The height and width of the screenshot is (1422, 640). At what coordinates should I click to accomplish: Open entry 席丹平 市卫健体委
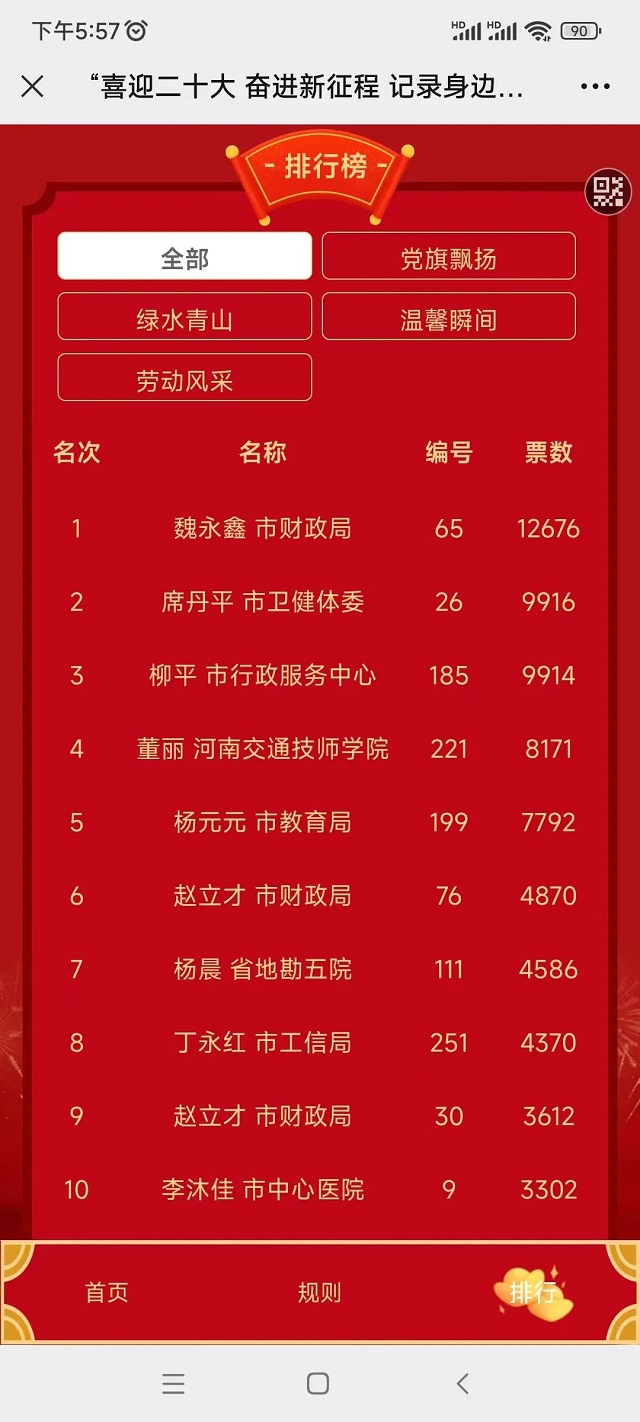(263, 602)
